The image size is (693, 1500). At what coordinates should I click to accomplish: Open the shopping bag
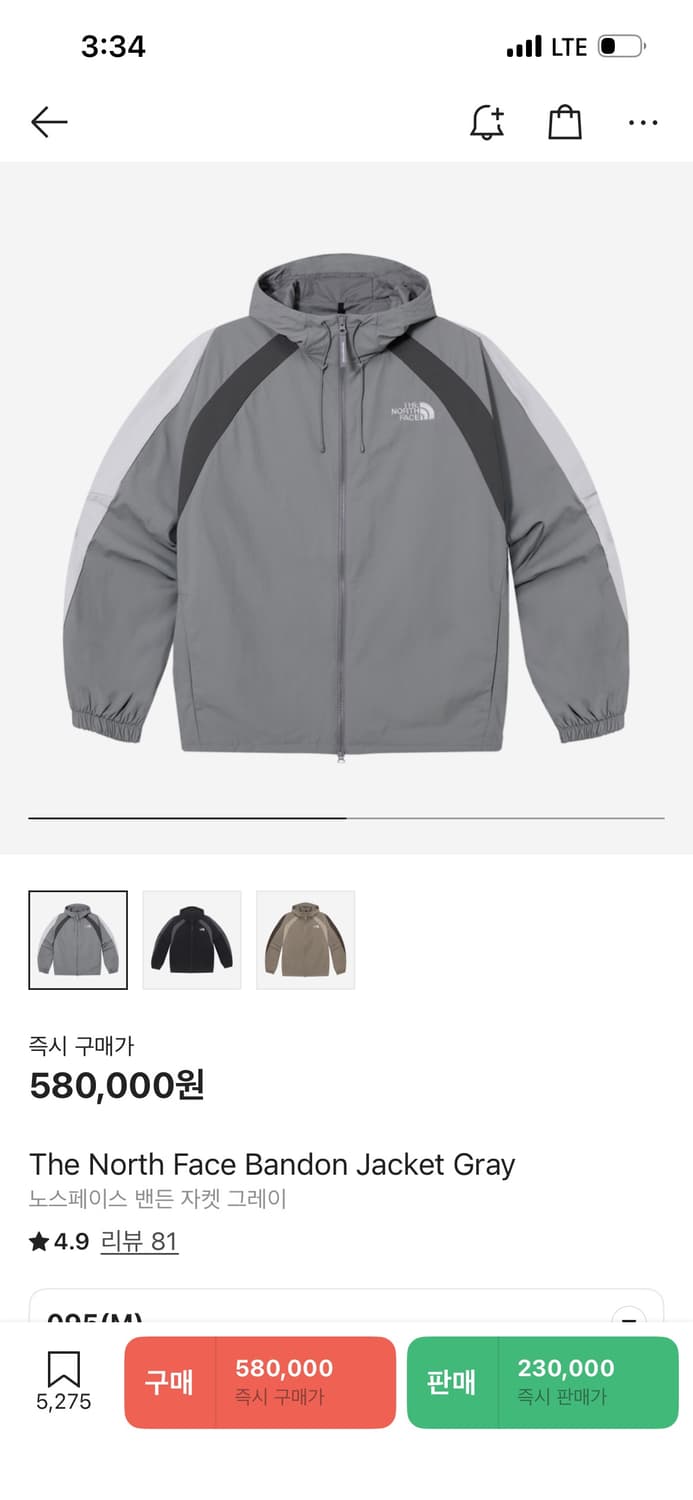point(565,123)
